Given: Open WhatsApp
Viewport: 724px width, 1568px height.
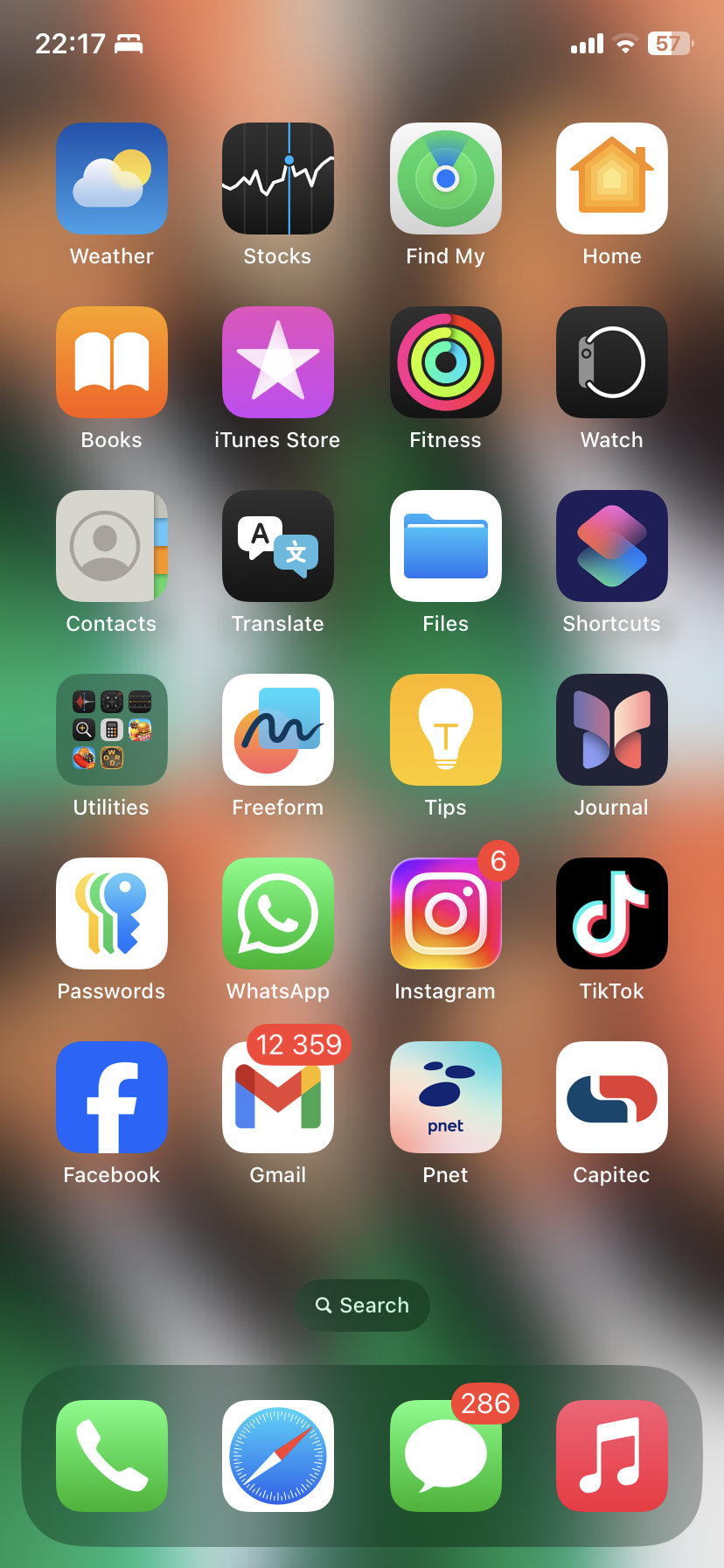Looking at the screenshot, I should (x=278, y=913).
